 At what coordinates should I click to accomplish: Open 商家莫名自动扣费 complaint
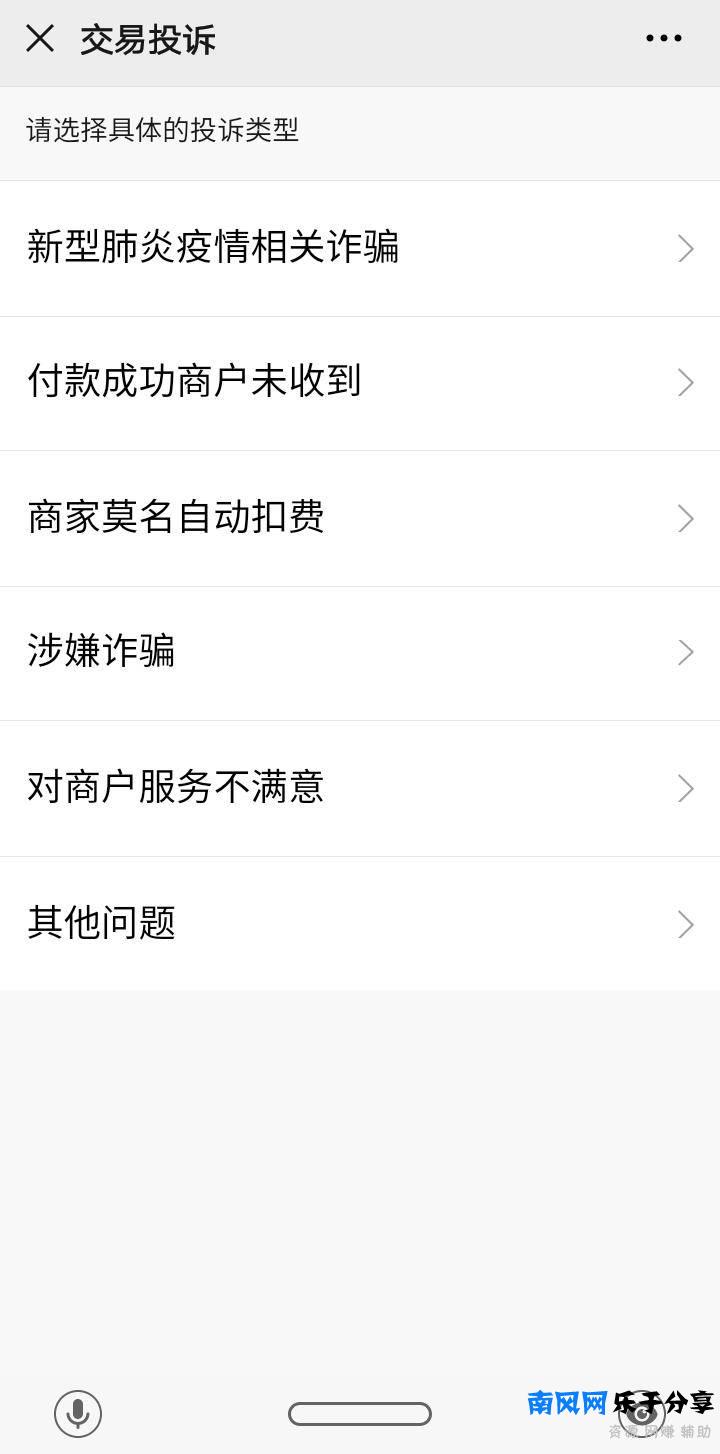[x=360, y=518]
